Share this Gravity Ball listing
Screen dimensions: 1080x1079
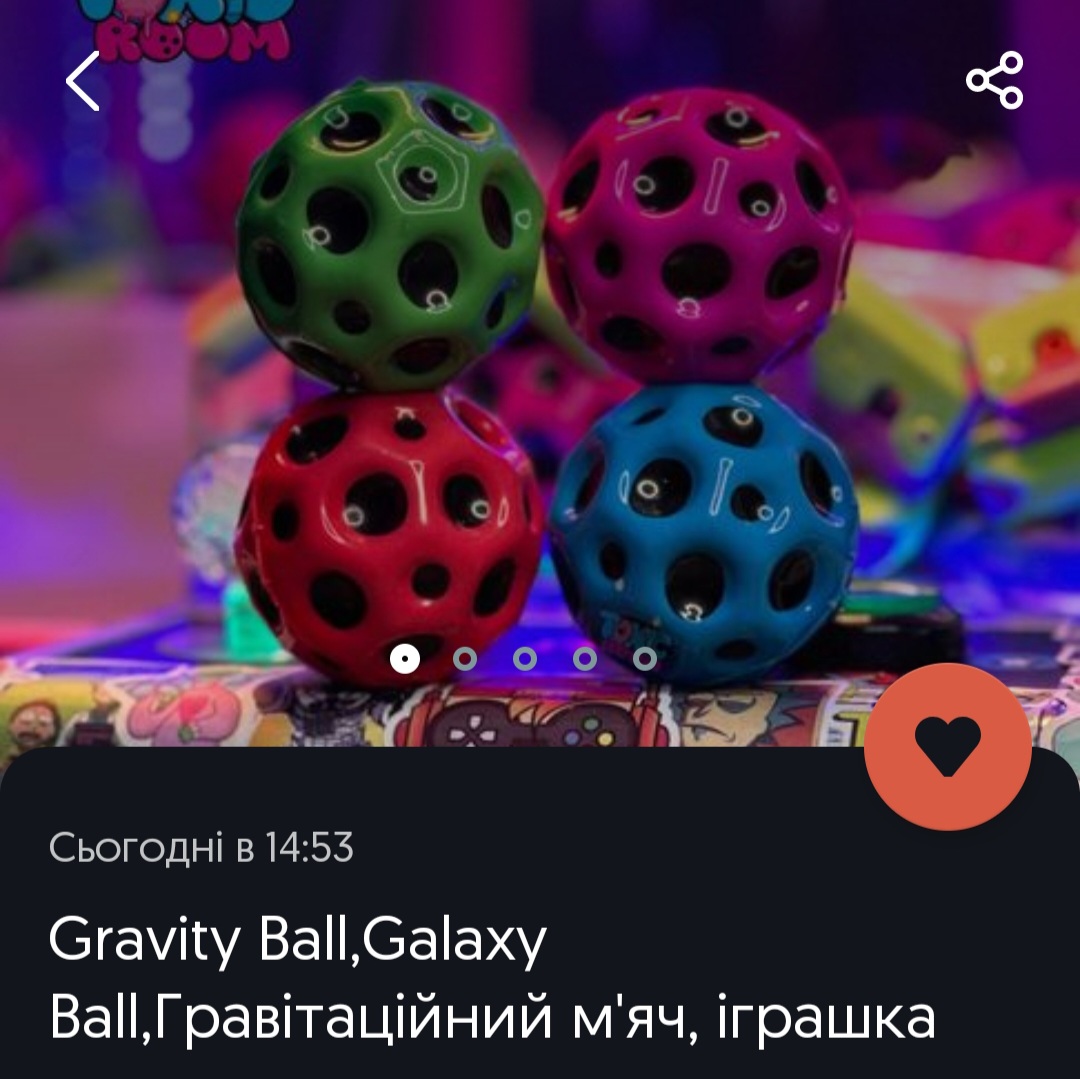click(995, 80)
